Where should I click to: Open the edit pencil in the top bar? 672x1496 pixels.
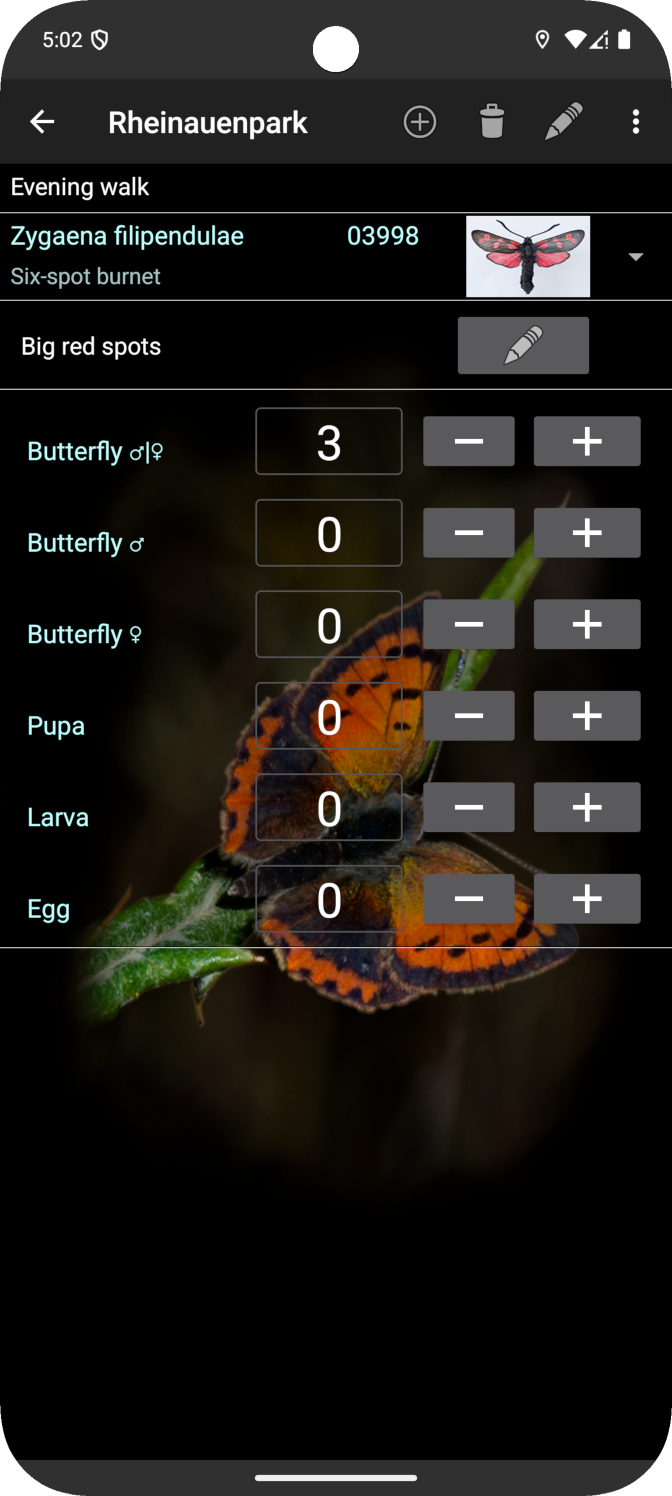(x=564, y=122)
